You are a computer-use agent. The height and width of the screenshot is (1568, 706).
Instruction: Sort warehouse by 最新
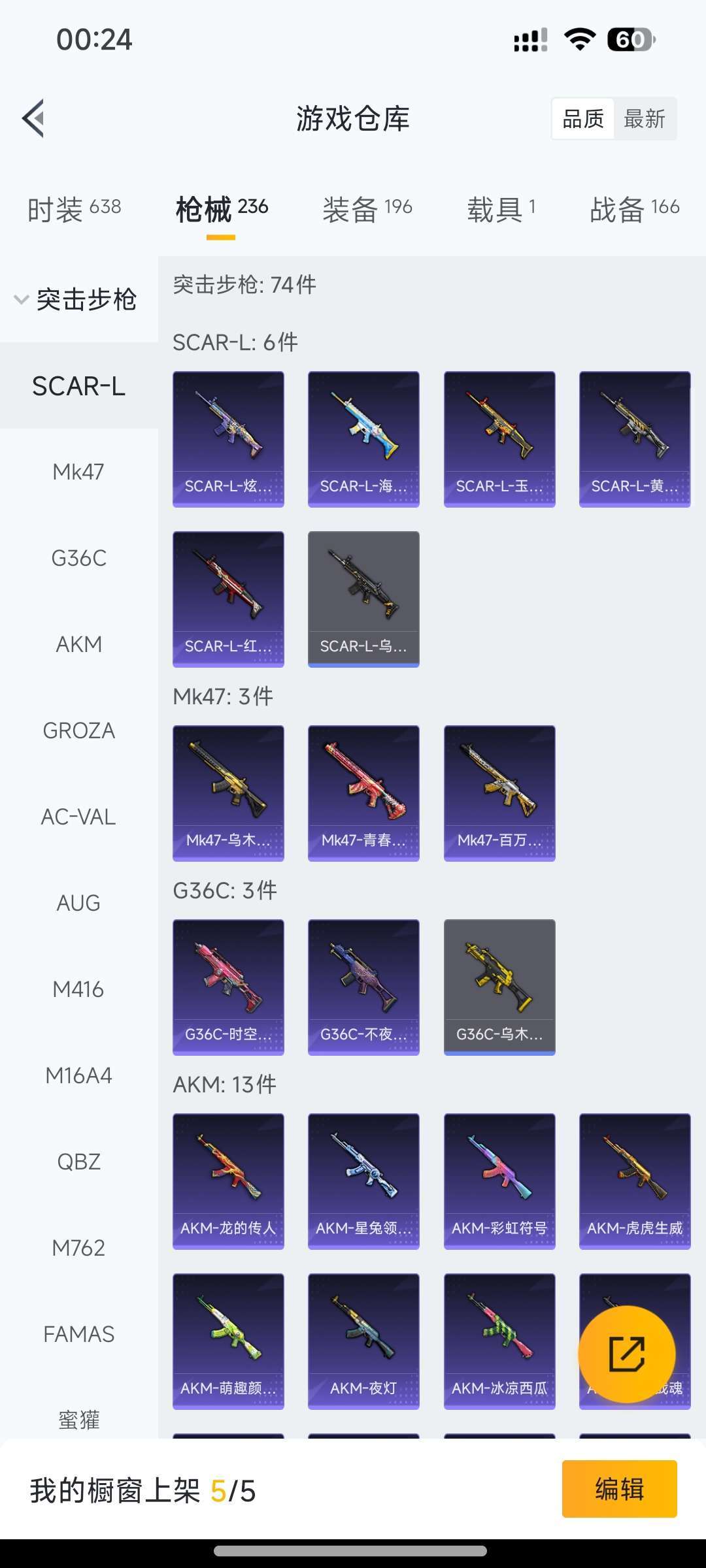pyautogui.click(x=644, y=119)
